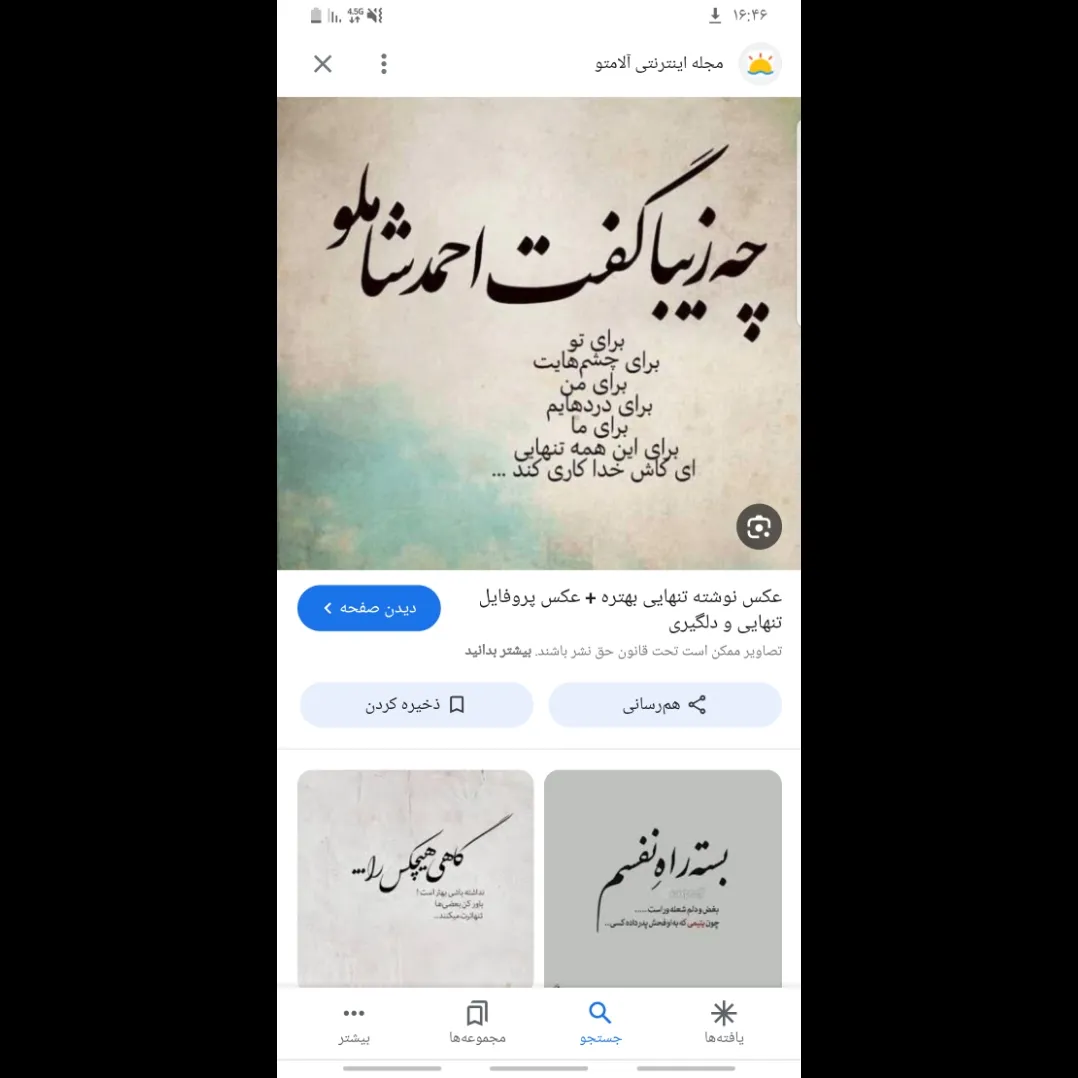Screen dimensions: 1078x1078
Task: Open the بسته راه نفسم image
Action: point(663,878)
